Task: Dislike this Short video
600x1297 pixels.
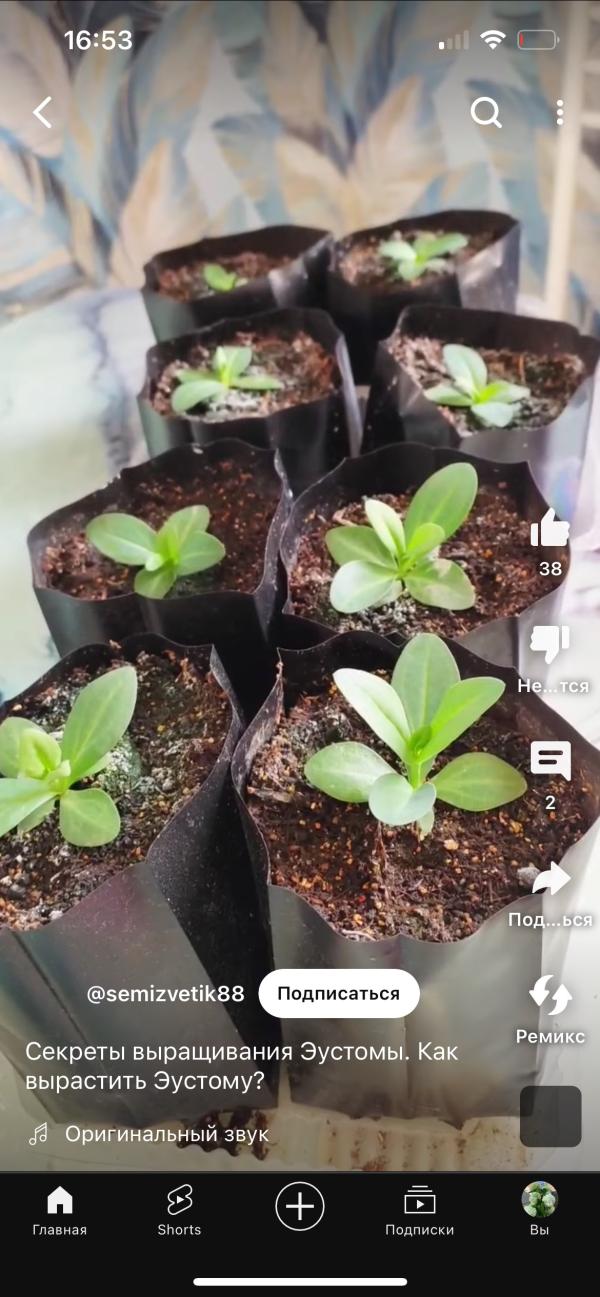Action: click(550, 645)
